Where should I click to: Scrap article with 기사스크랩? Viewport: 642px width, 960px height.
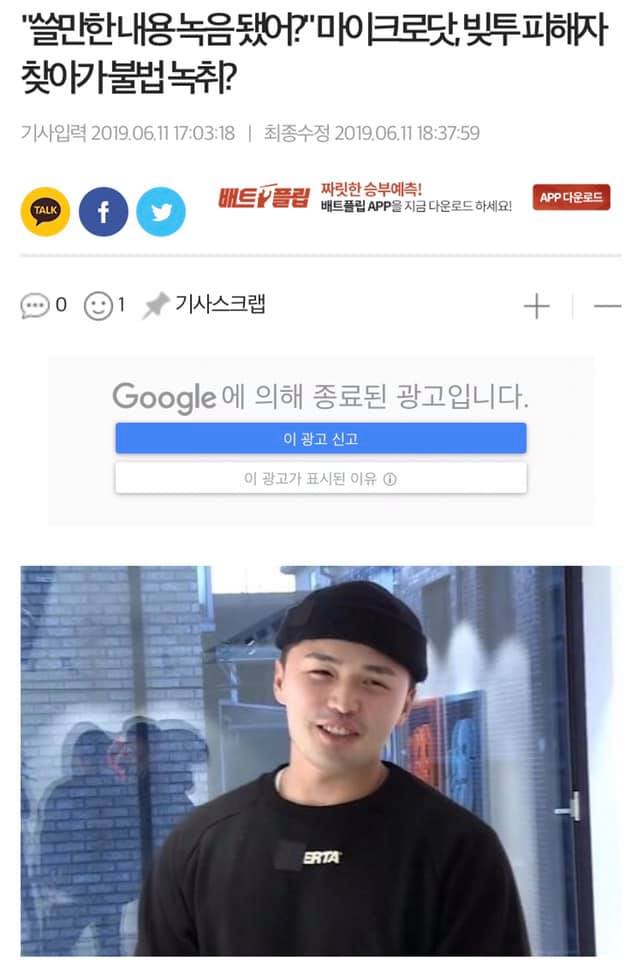(x=205, y=304)
